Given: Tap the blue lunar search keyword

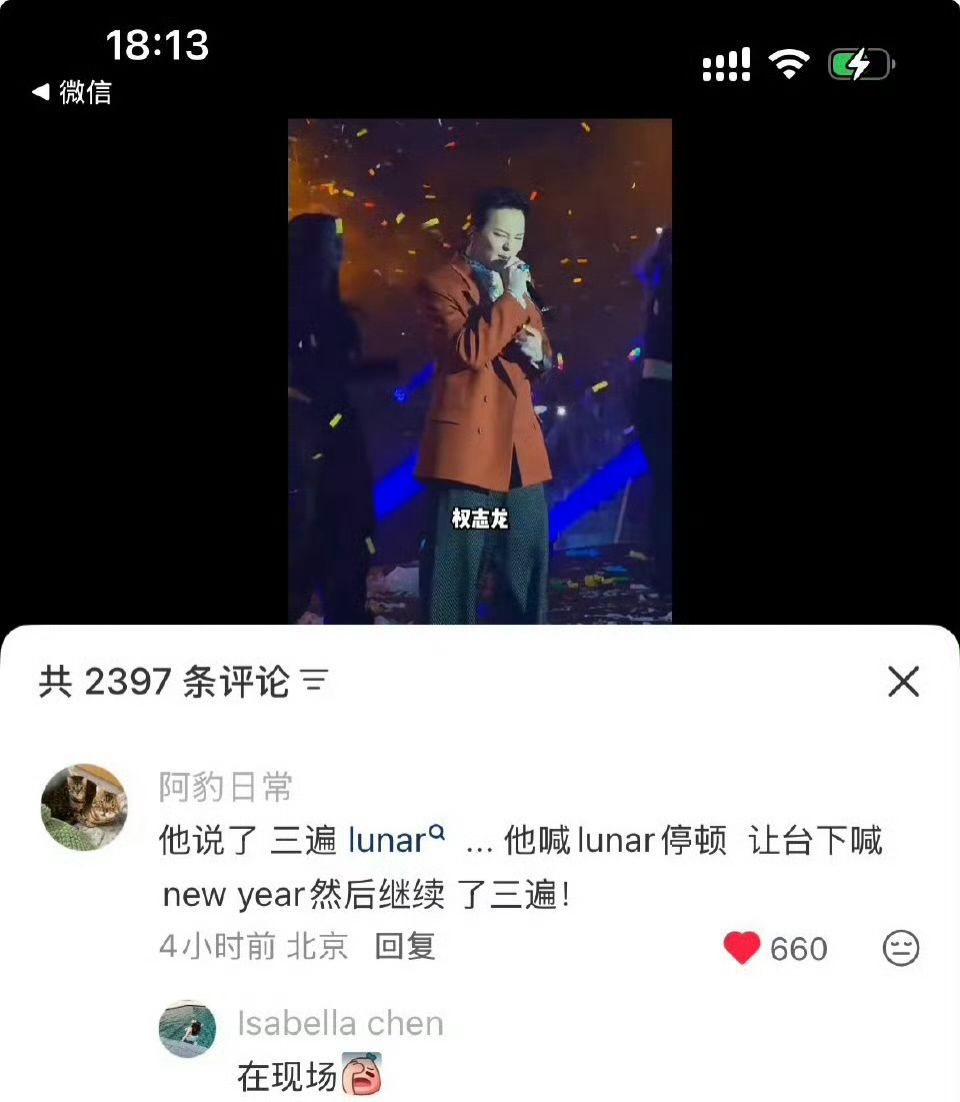Looking at the screenshot, I should 397,839.
